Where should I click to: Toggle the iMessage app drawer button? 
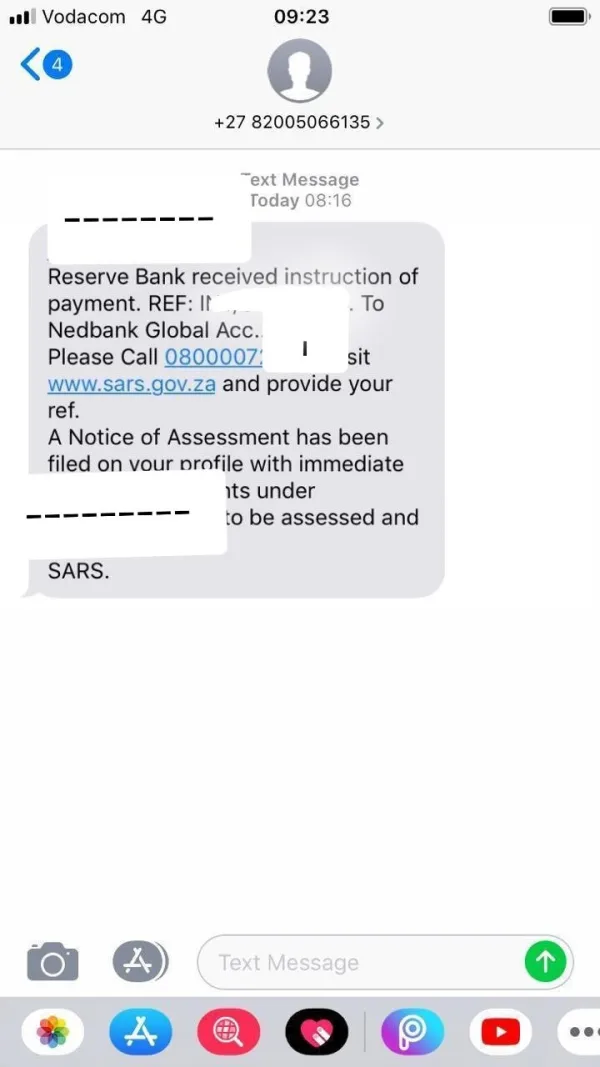[139, 962]
